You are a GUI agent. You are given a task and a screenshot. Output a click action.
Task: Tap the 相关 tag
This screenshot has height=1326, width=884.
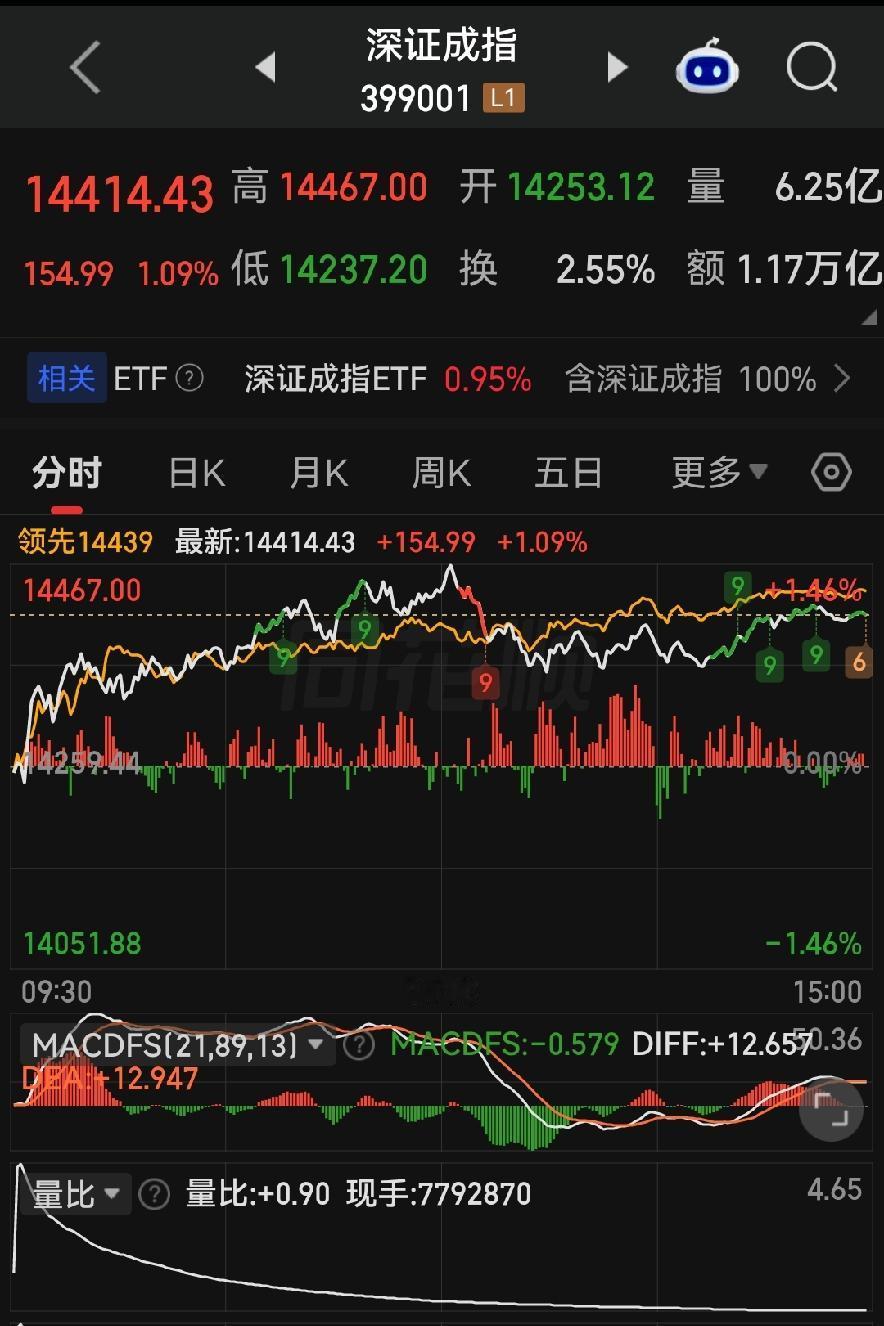(x=66, y=379)
